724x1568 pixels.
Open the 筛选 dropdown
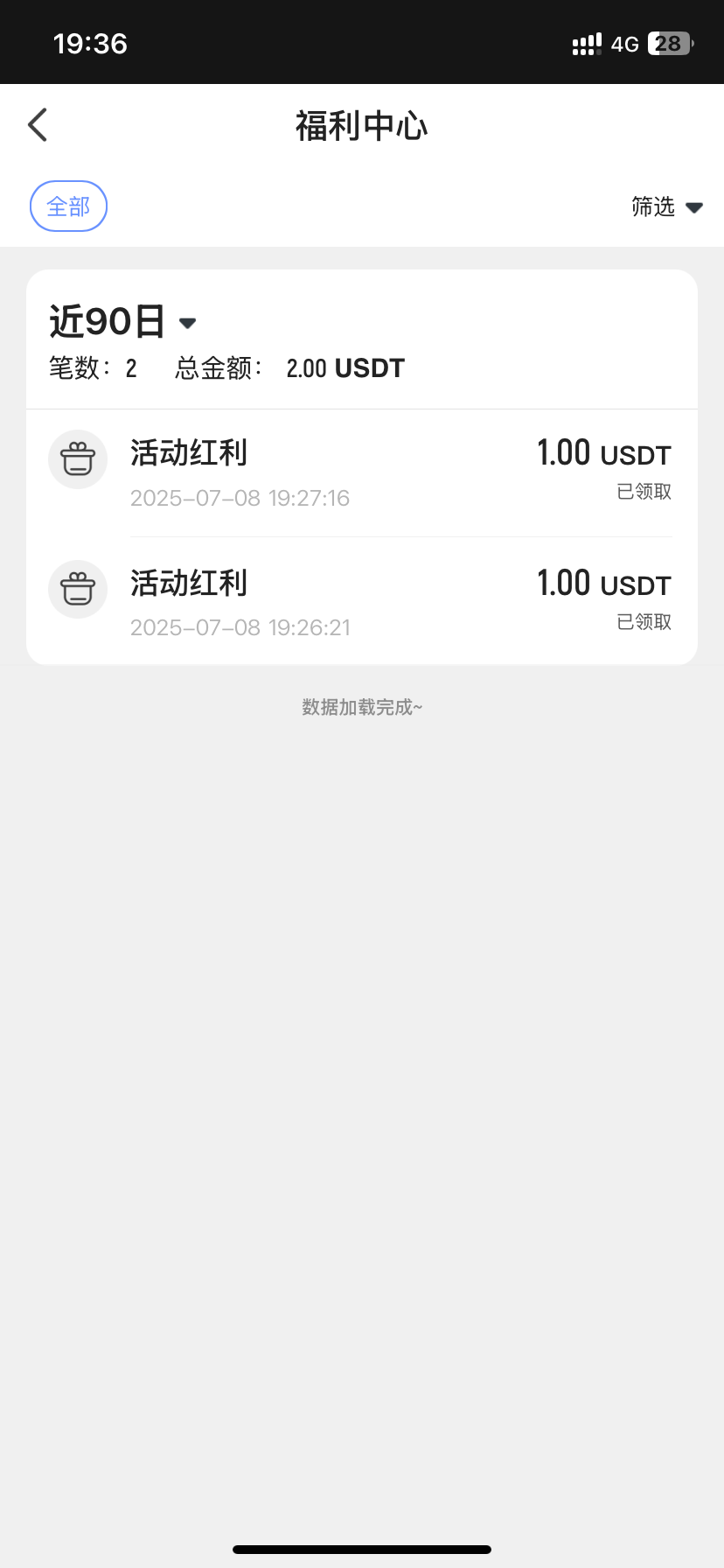coord(667,206)
